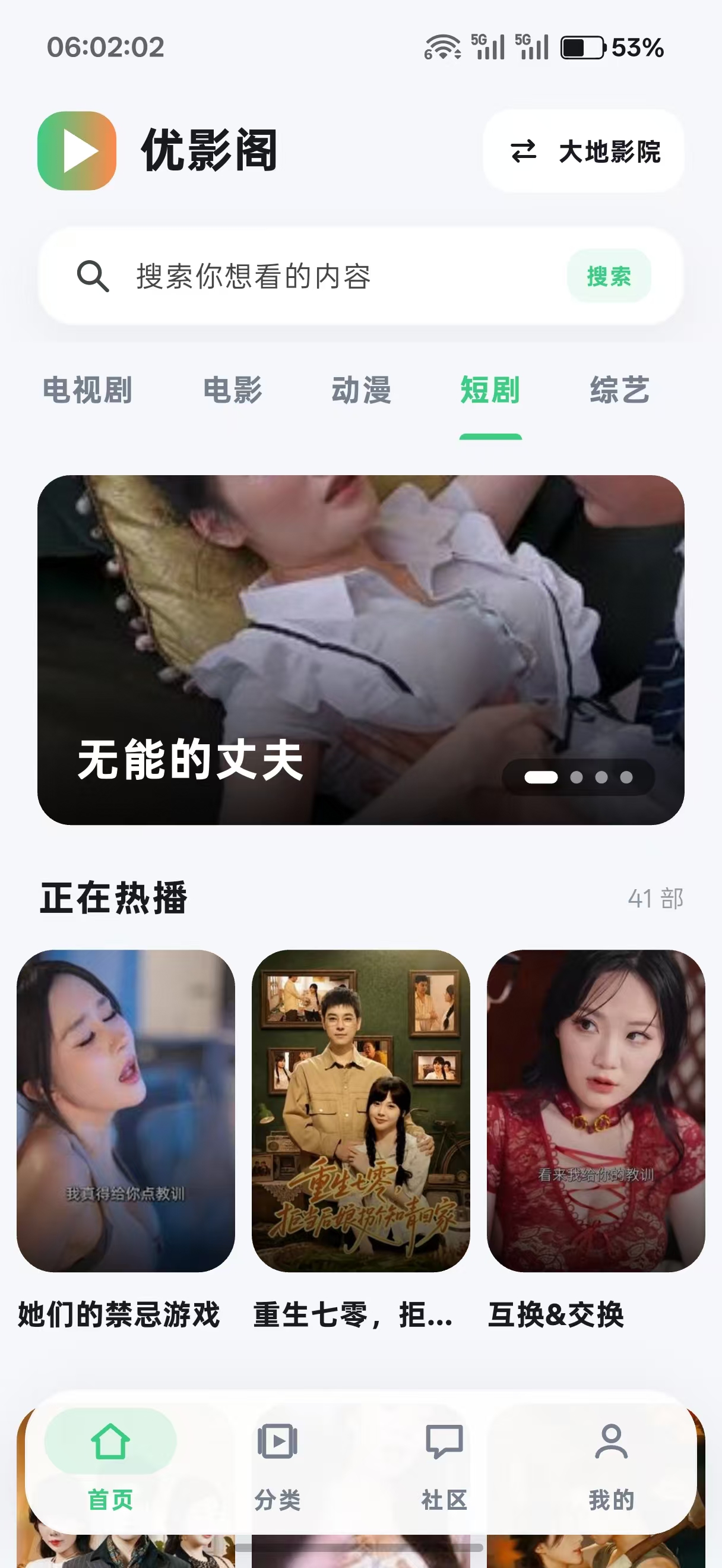The image size is (722, 1568).
Task: Select the 短剧 tab
Action: tap(490, 390)
